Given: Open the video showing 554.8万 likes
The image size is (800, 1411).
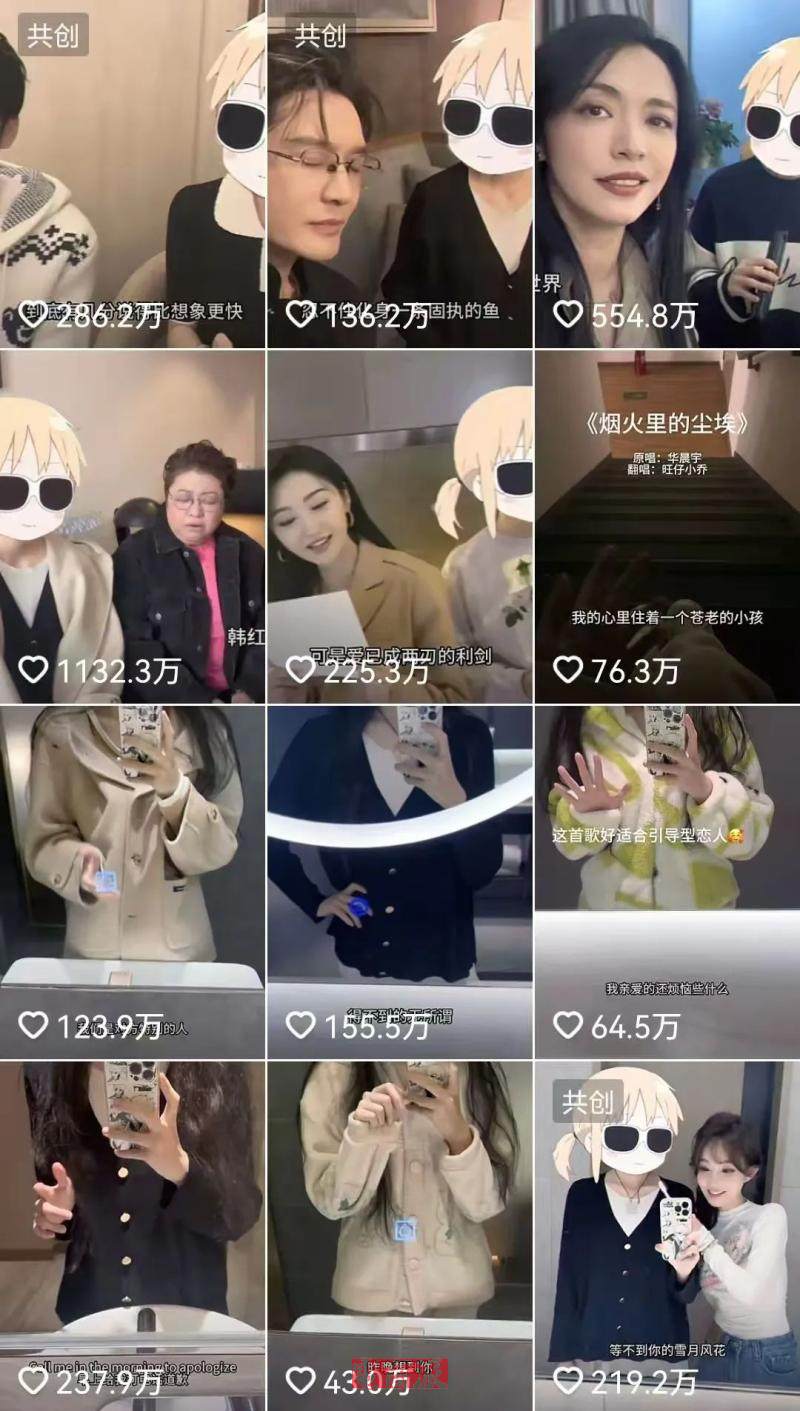Looking at the screenshot, I should point(667,175).
